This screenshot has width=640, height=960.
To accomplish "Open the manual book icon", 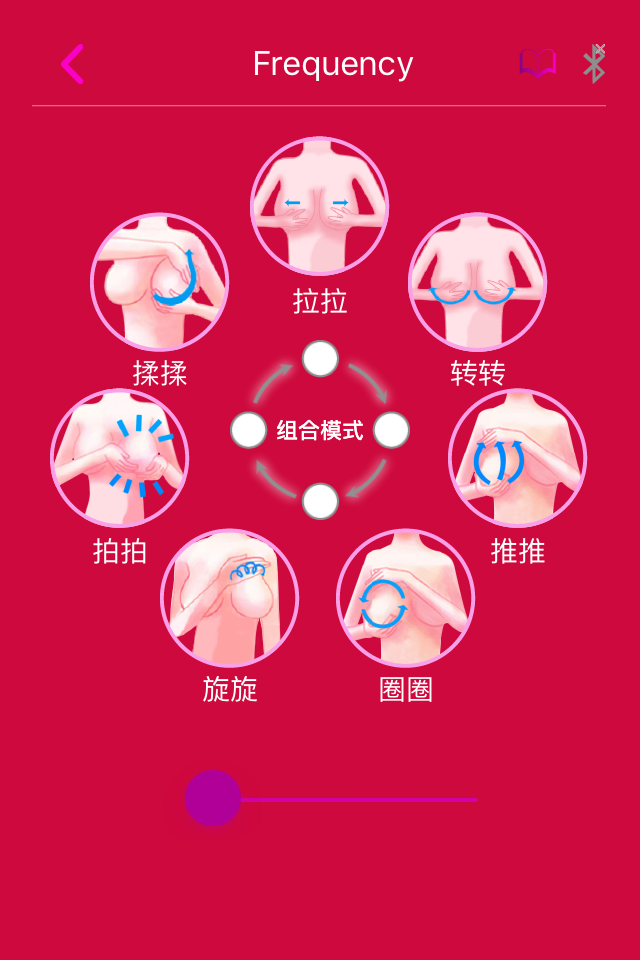I will click(x=537, y=64).
